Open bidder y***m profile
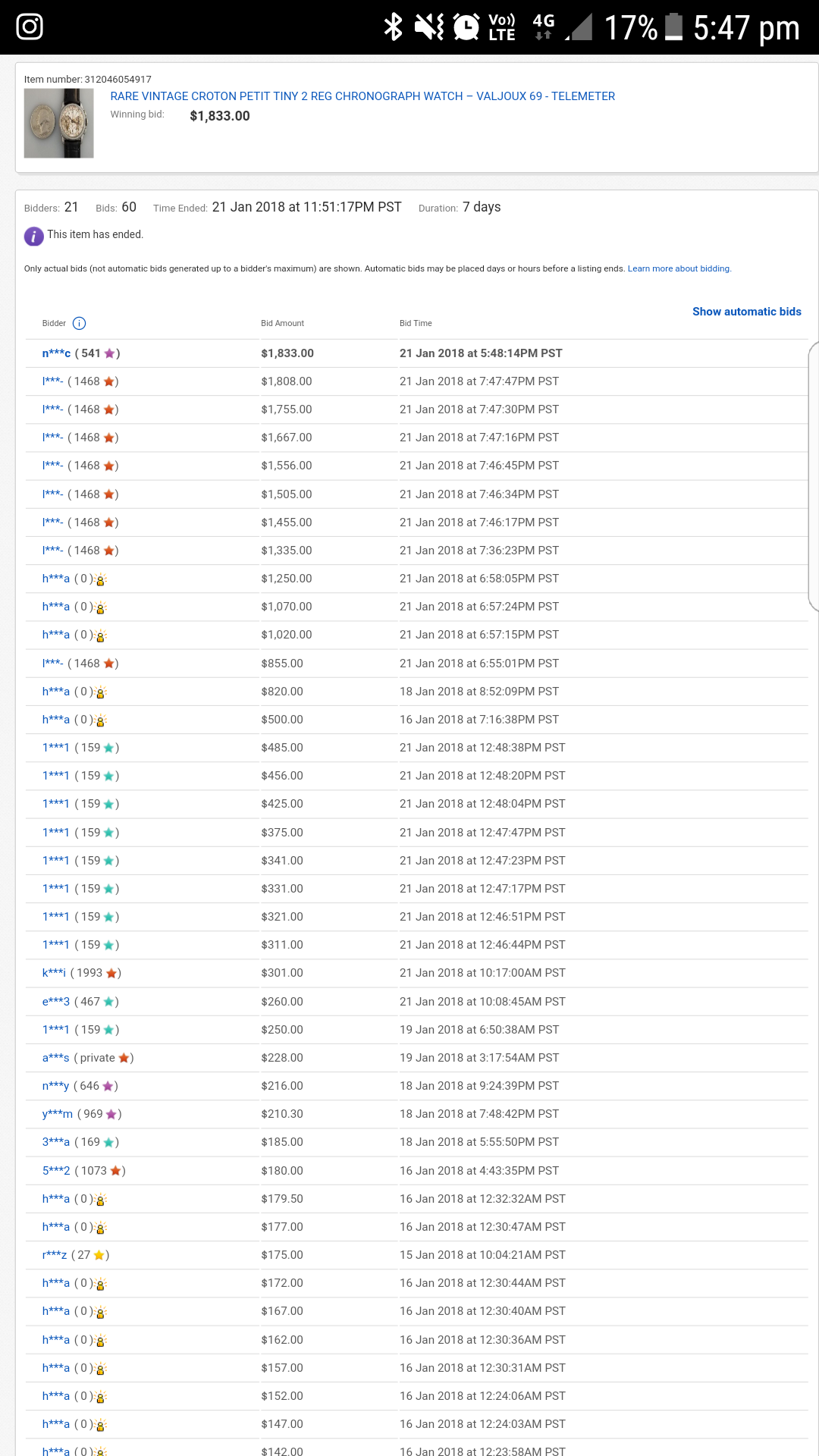 click(x=57, y=1114)
